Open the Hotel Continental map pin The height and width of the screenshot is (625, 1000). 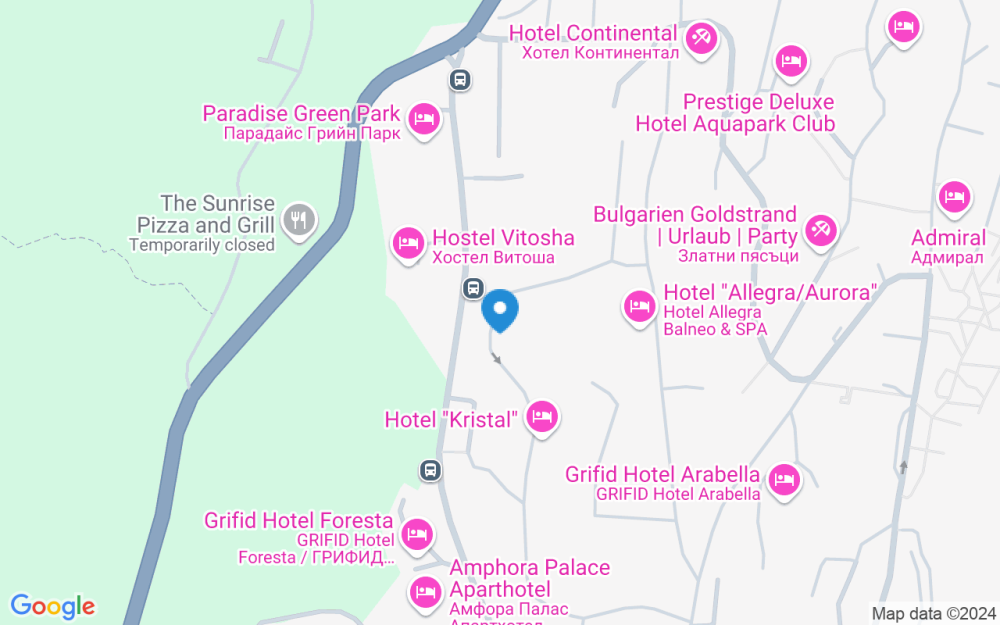pyautogui.click(x=702, y=41)
